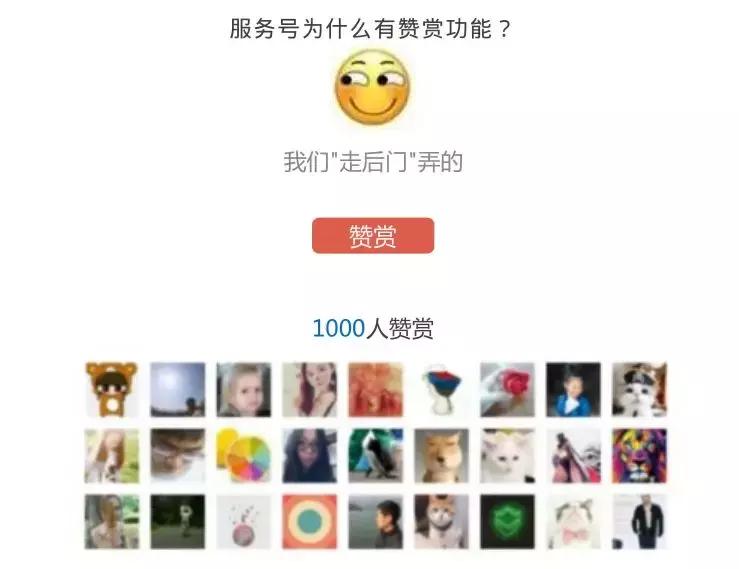Open the 1000人赞赏 supporters list
739x569 pixels.
pos(372,328)
